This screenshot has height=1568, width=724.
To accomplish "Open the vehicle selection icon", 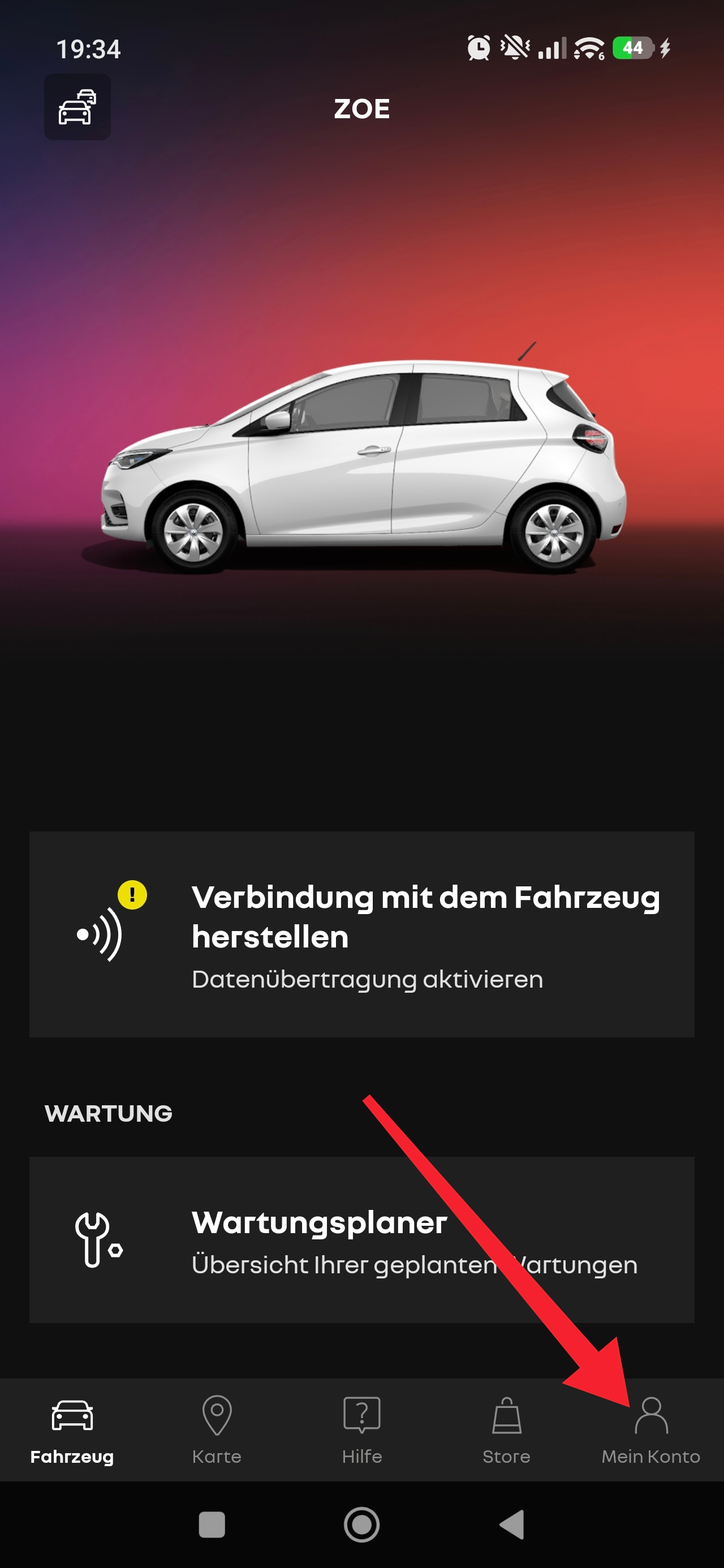I will (x=77, y=107).
